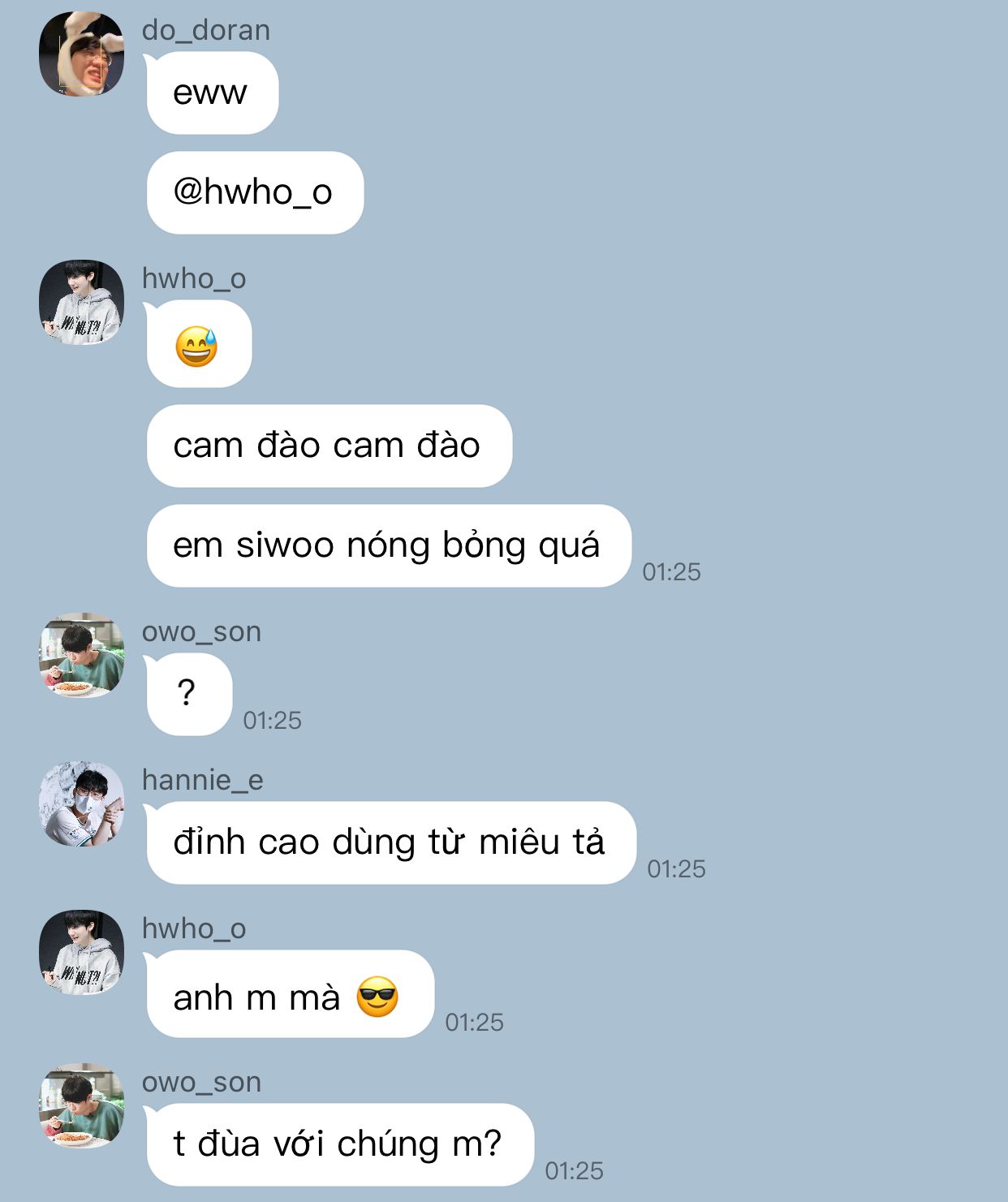The width and height of the screenshot is (1008, 1202).
Task: Open hwho_o's avatar above the 'cam đào' message
Action: pyautogui.click(x=81, y=302)
